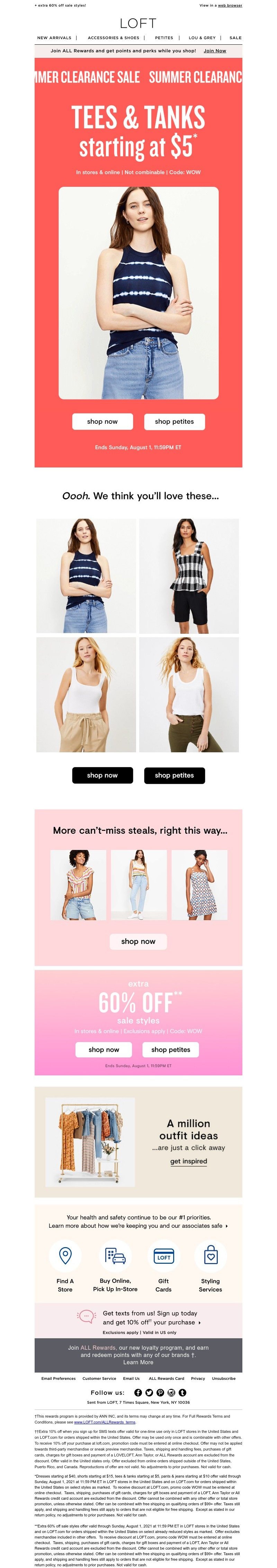277x1568 pixels.
Task: Tap shop petites under Tees & Tanks
Action: pyautogui.click(x=174, y=421)
